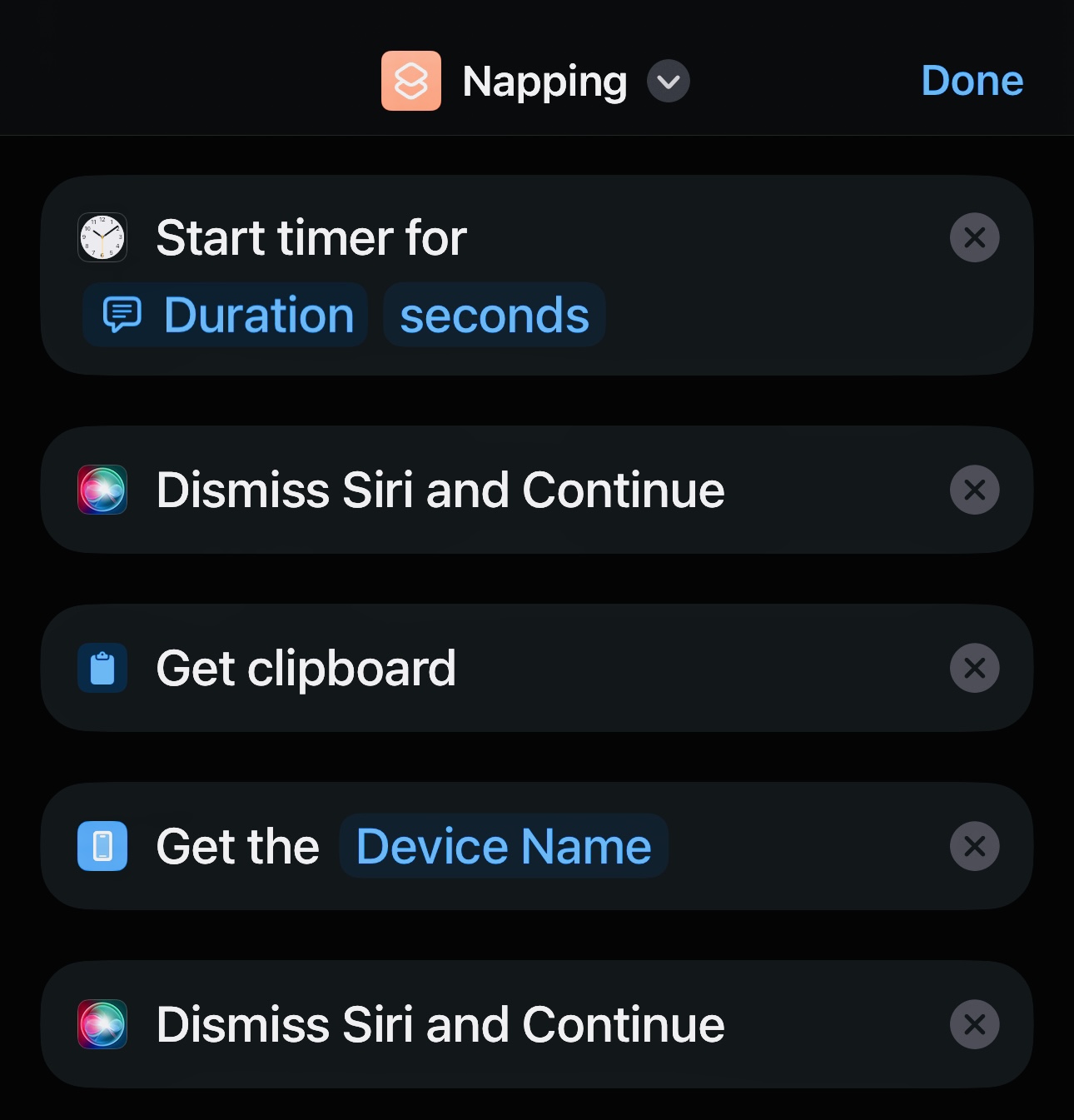Select the seconds unit picker

point(494,315)
